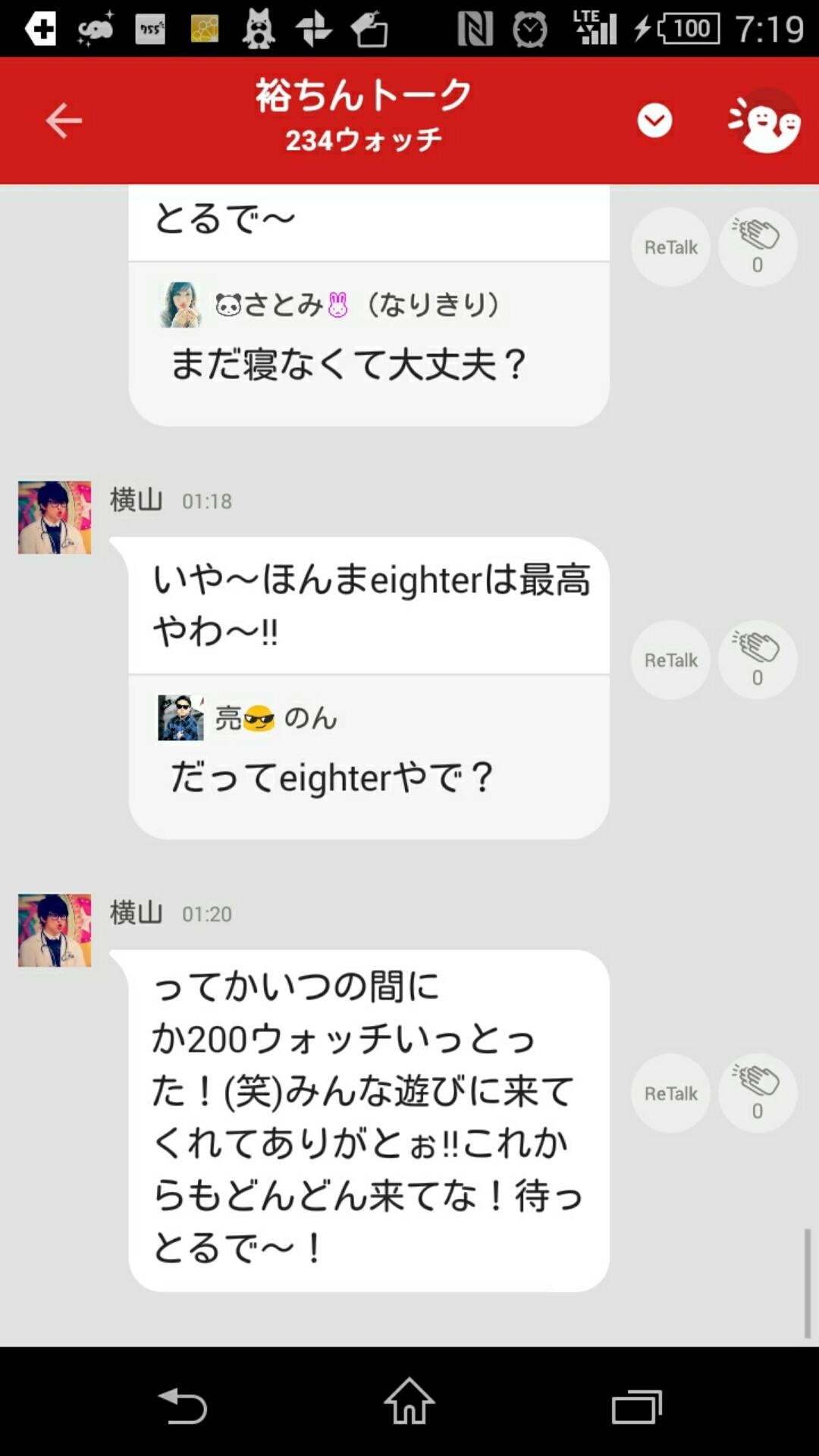ReTalk the eighter最高 message
This screenshot has height=1456, width=819.
[670, 659]
